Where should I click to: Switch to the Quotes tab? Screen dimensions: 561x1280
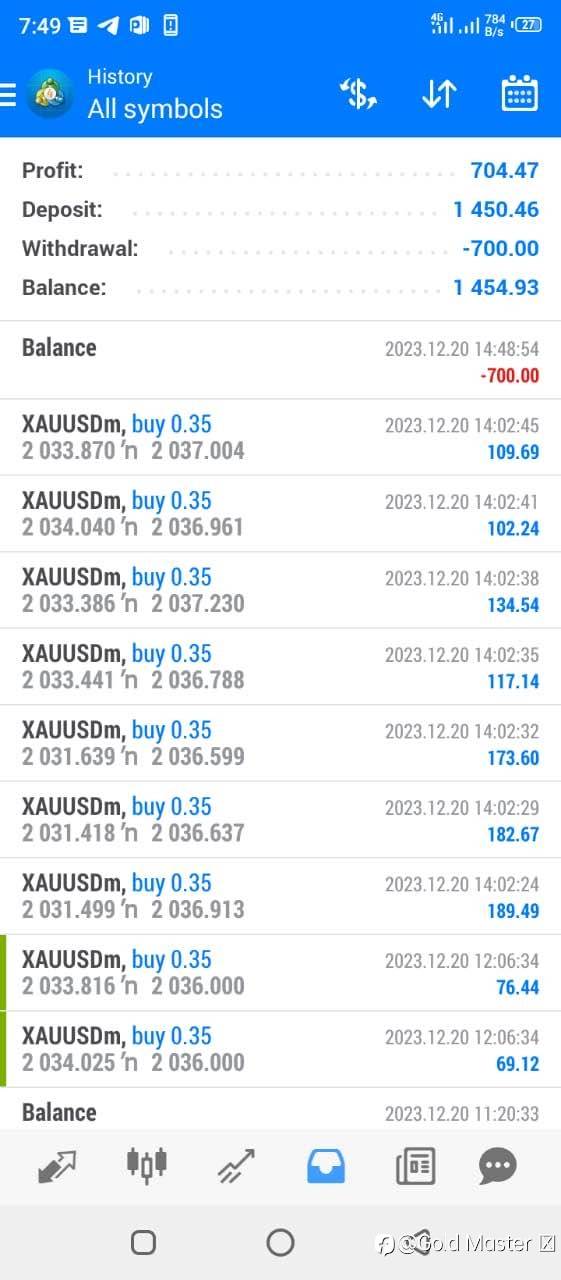tap(56, 1165)
